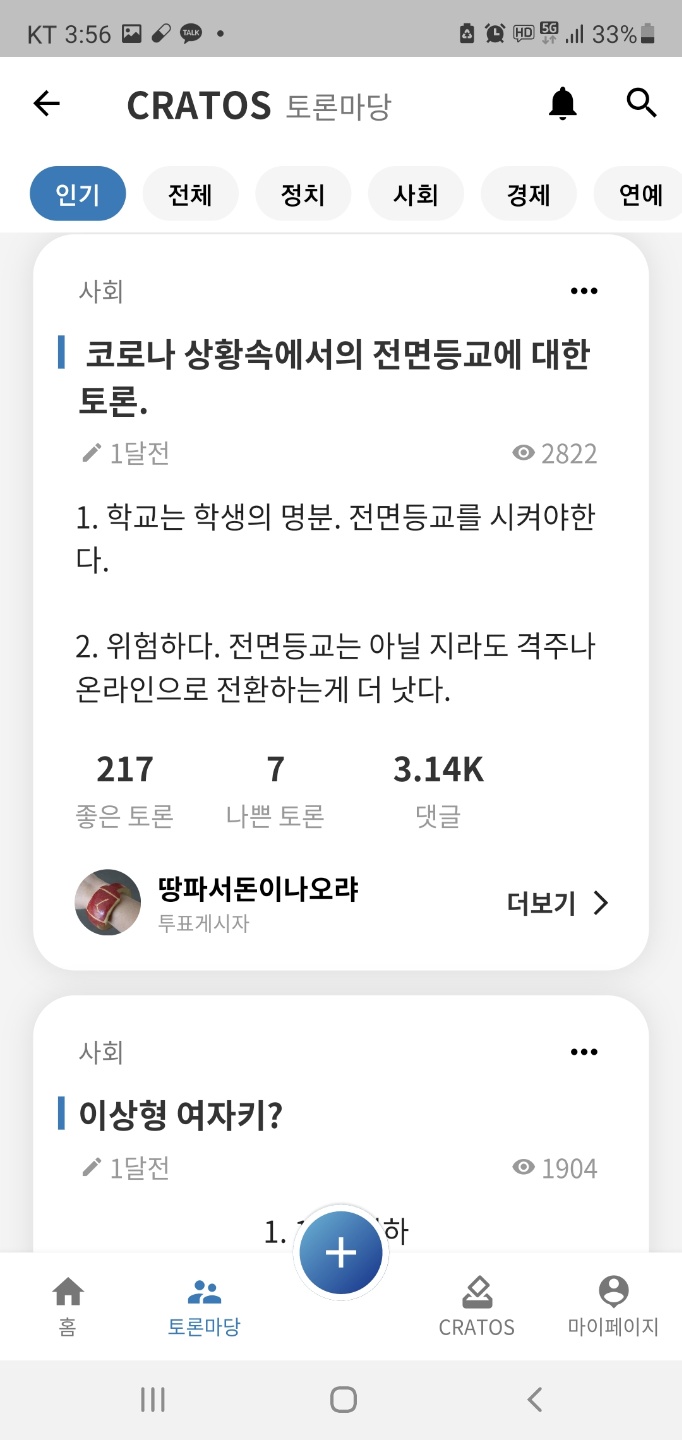Select the 인기 chip
Image resolution: width=682 pixels, height=1440 pixels.
point(78,194)
